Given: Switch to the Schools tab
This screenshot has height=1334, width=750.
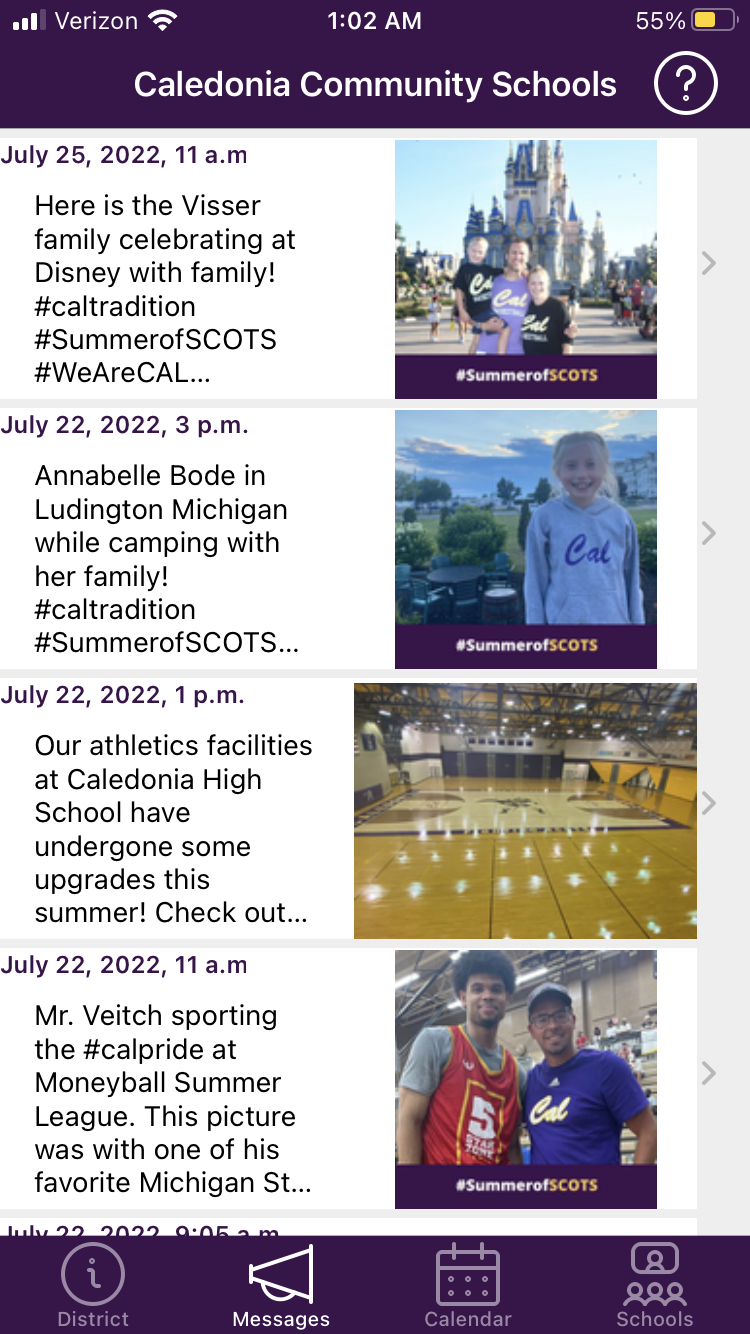Looking at the screenshot, I should coord(654,1287).
